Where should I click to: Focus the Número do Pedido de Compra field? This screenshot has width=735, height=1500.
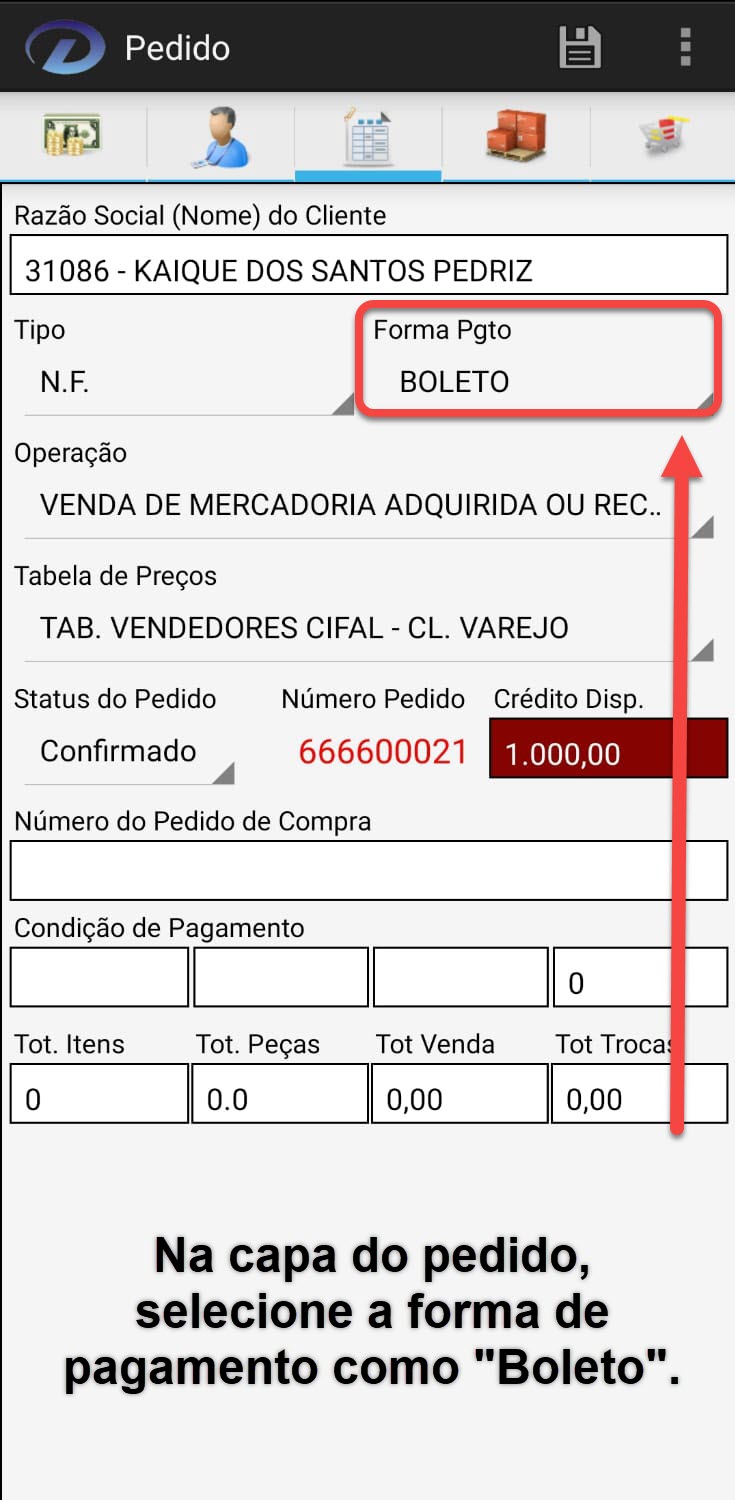(x=368, y=870)
